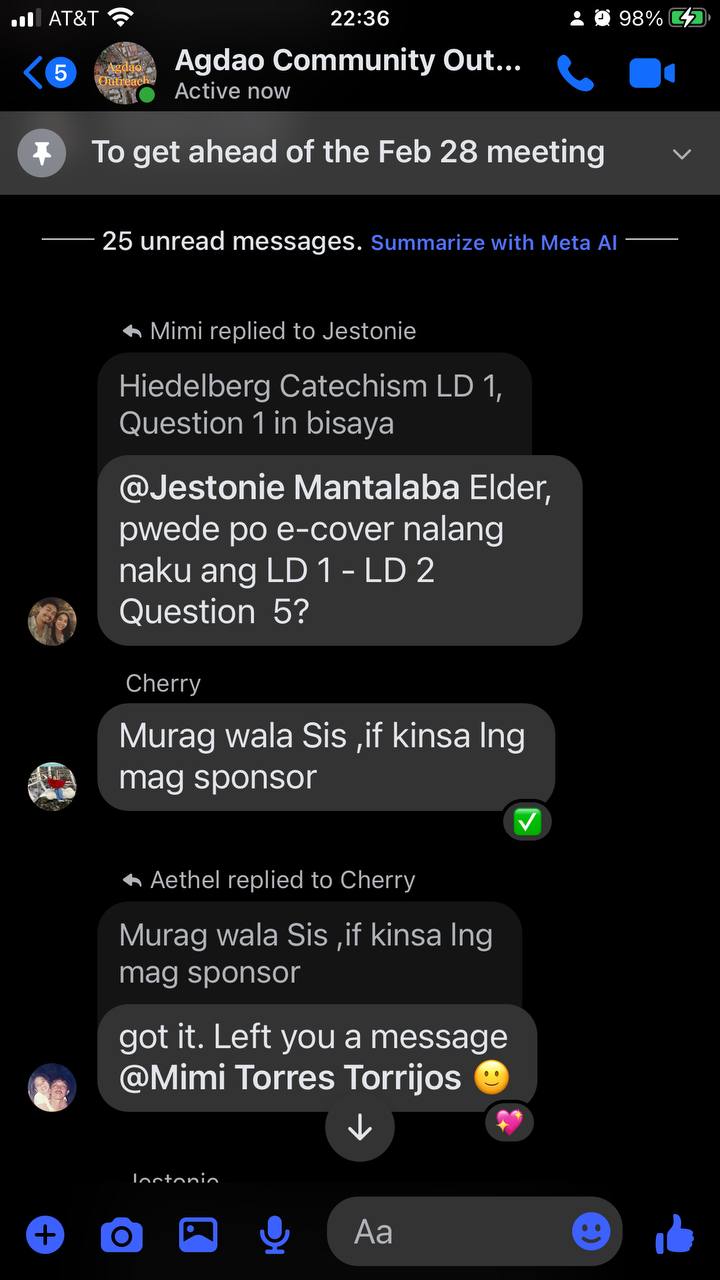
Task: View the check mark reaction on Cherry's message
Action: point(527,822)
